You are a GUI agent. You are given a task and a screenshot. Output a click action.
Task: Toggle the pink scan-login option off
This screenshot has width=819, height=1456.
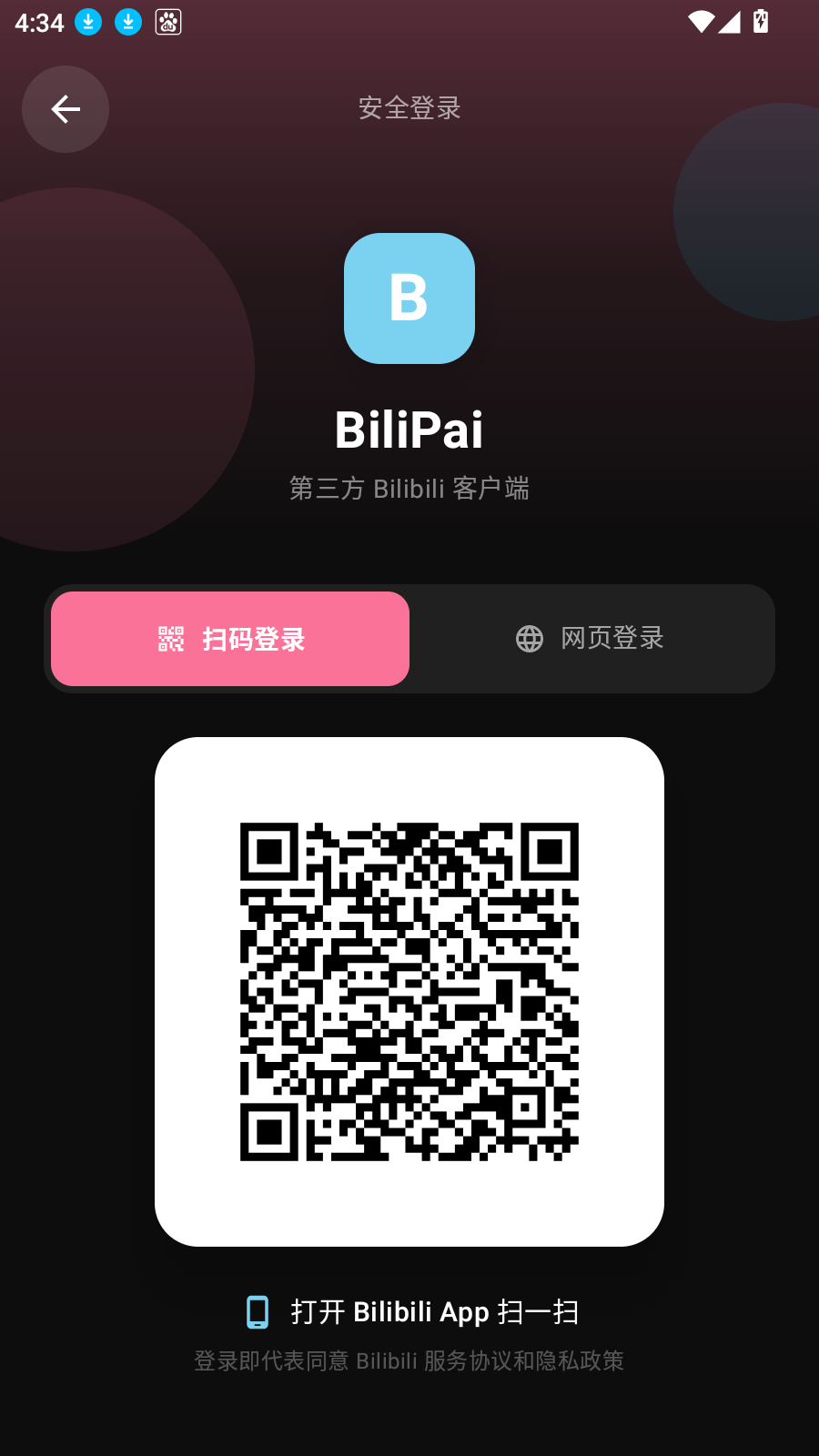[x=229, y=639]
